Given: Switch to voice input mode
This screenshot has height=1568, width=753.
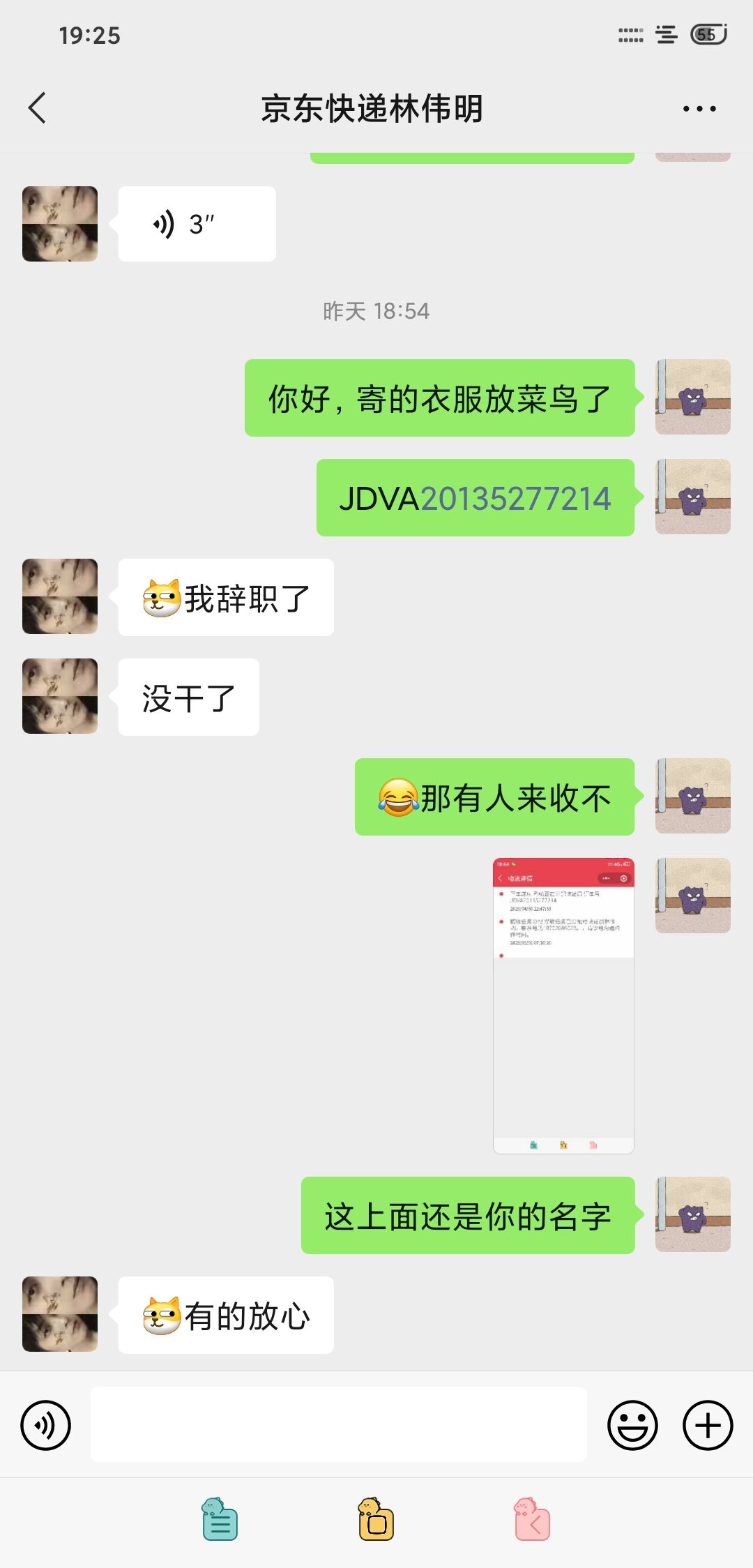Looking at the screenshot, I should click(46, 1425).
